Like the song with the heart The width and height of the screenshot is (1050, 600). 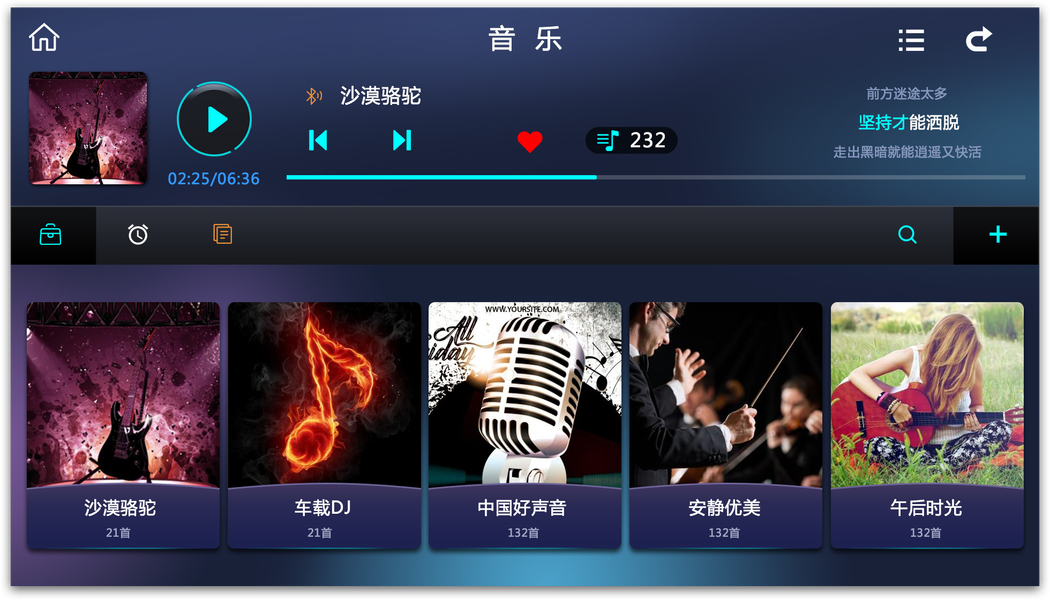point(530,142)
